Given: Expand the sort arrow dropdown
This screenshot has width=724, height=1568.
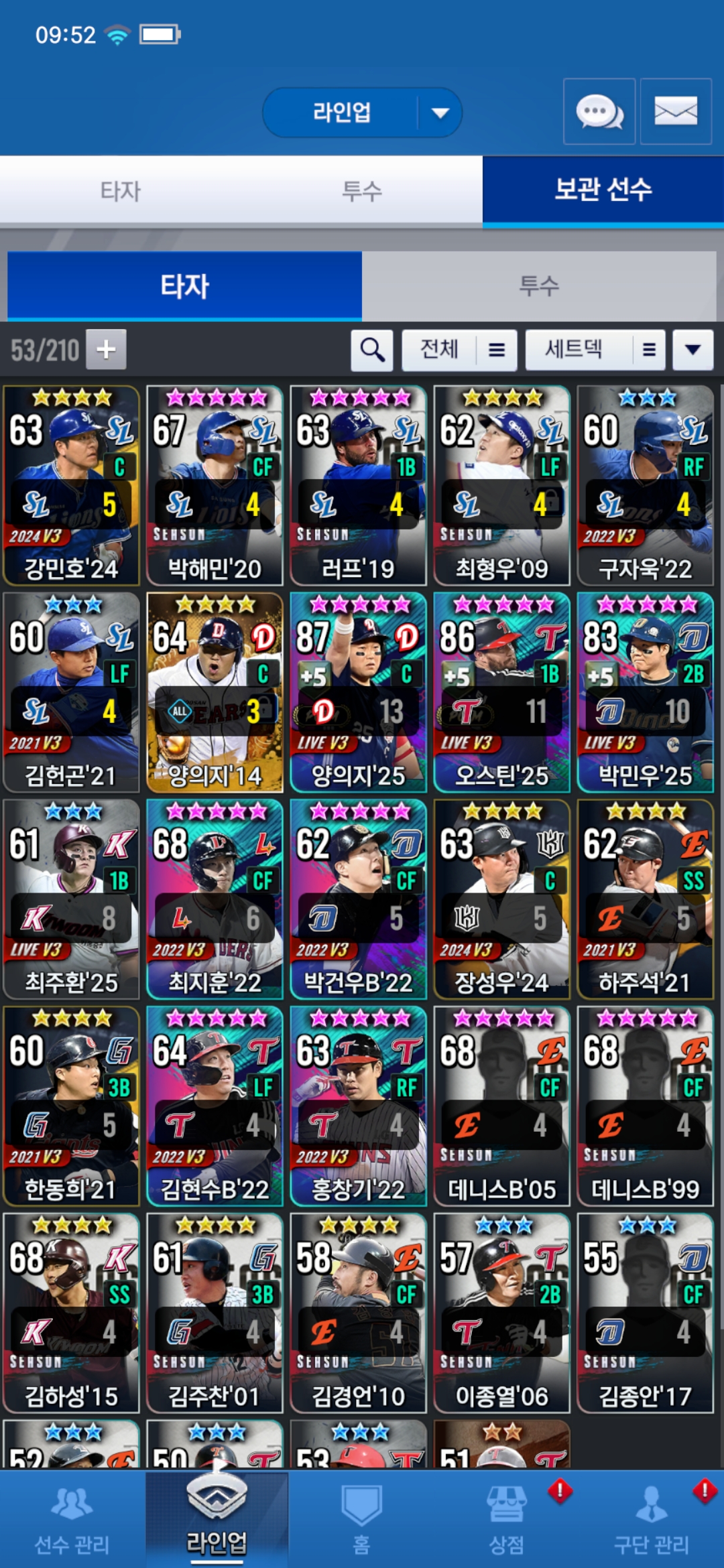Looking at the screenshot, I should click(692, 349).
